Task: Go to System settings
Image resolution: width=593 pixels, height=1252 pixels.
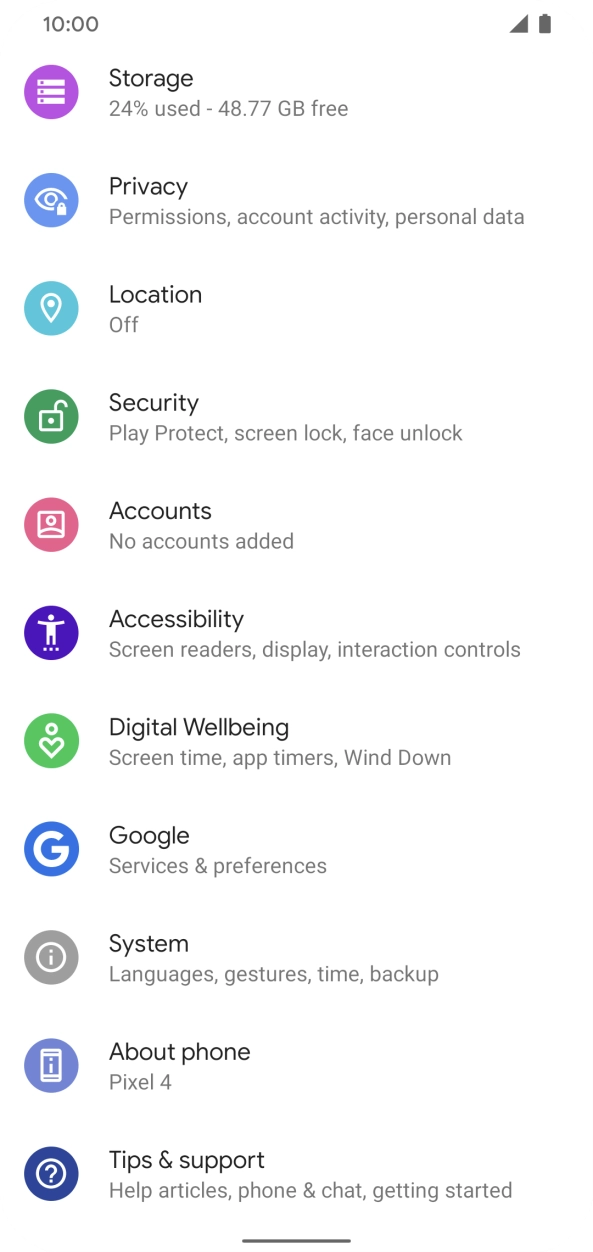Action: 296,957
